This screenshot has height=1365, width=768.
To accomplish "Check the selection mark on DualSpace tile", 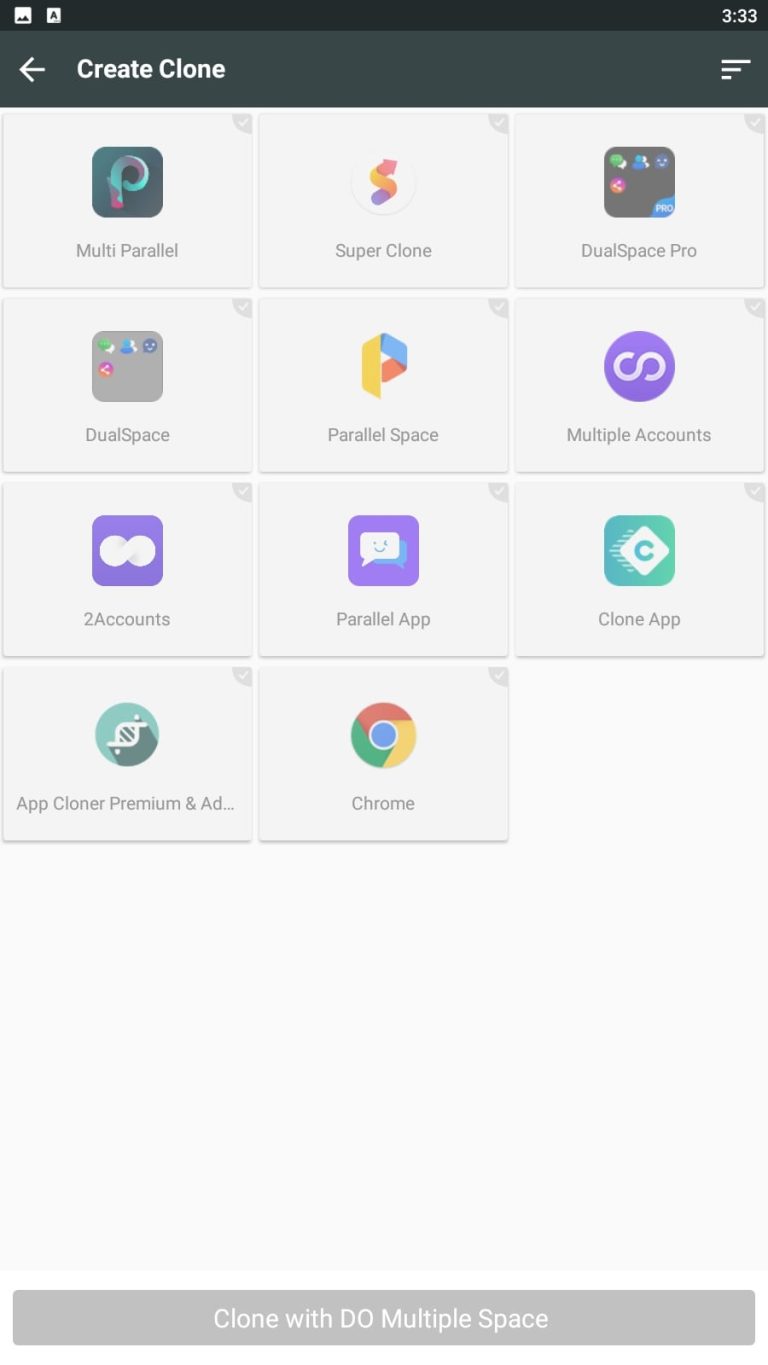I will coord(241,309).
